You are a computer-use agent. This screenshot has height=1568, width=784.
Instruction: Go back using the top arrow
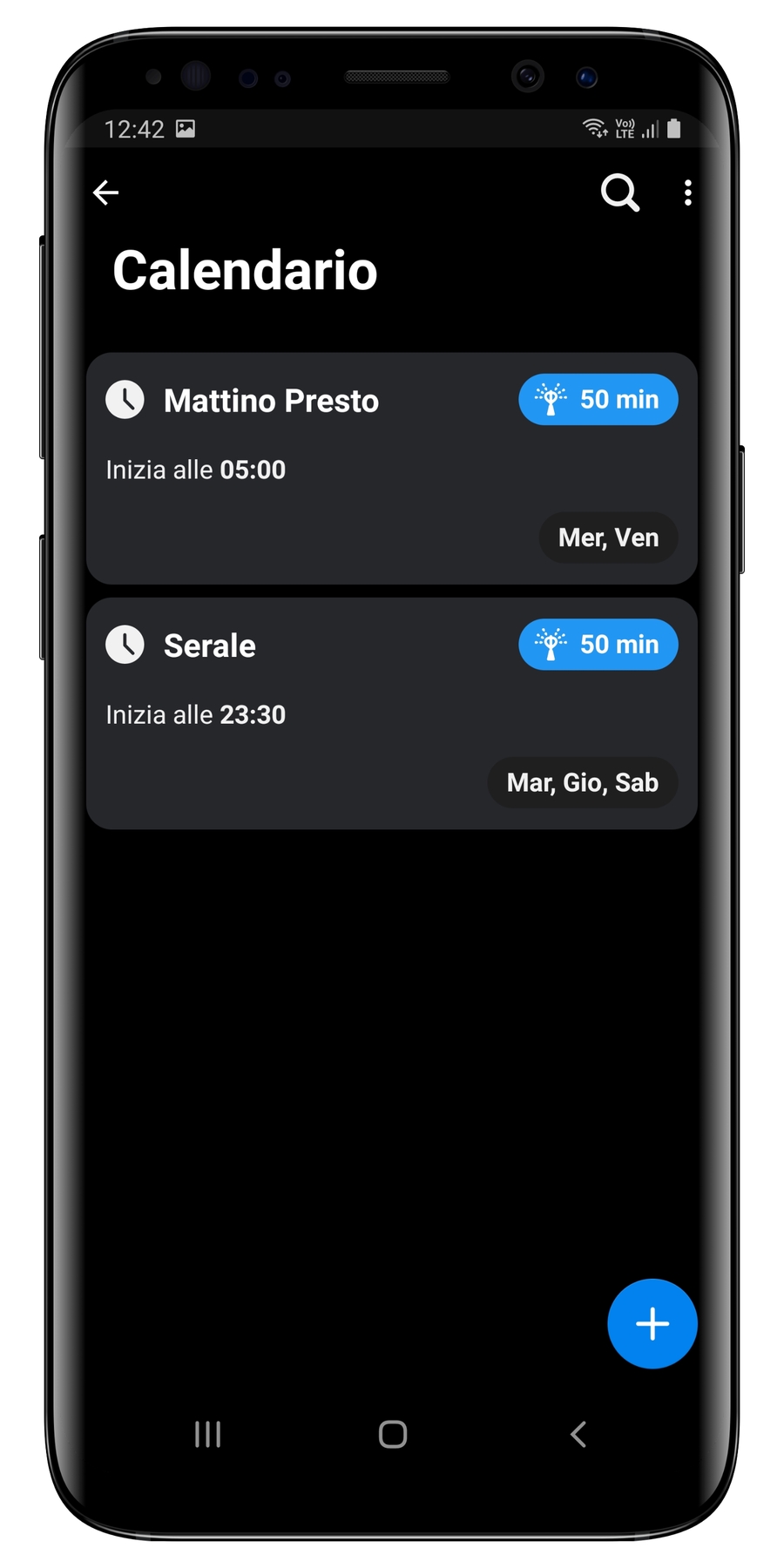pos(105,193)
